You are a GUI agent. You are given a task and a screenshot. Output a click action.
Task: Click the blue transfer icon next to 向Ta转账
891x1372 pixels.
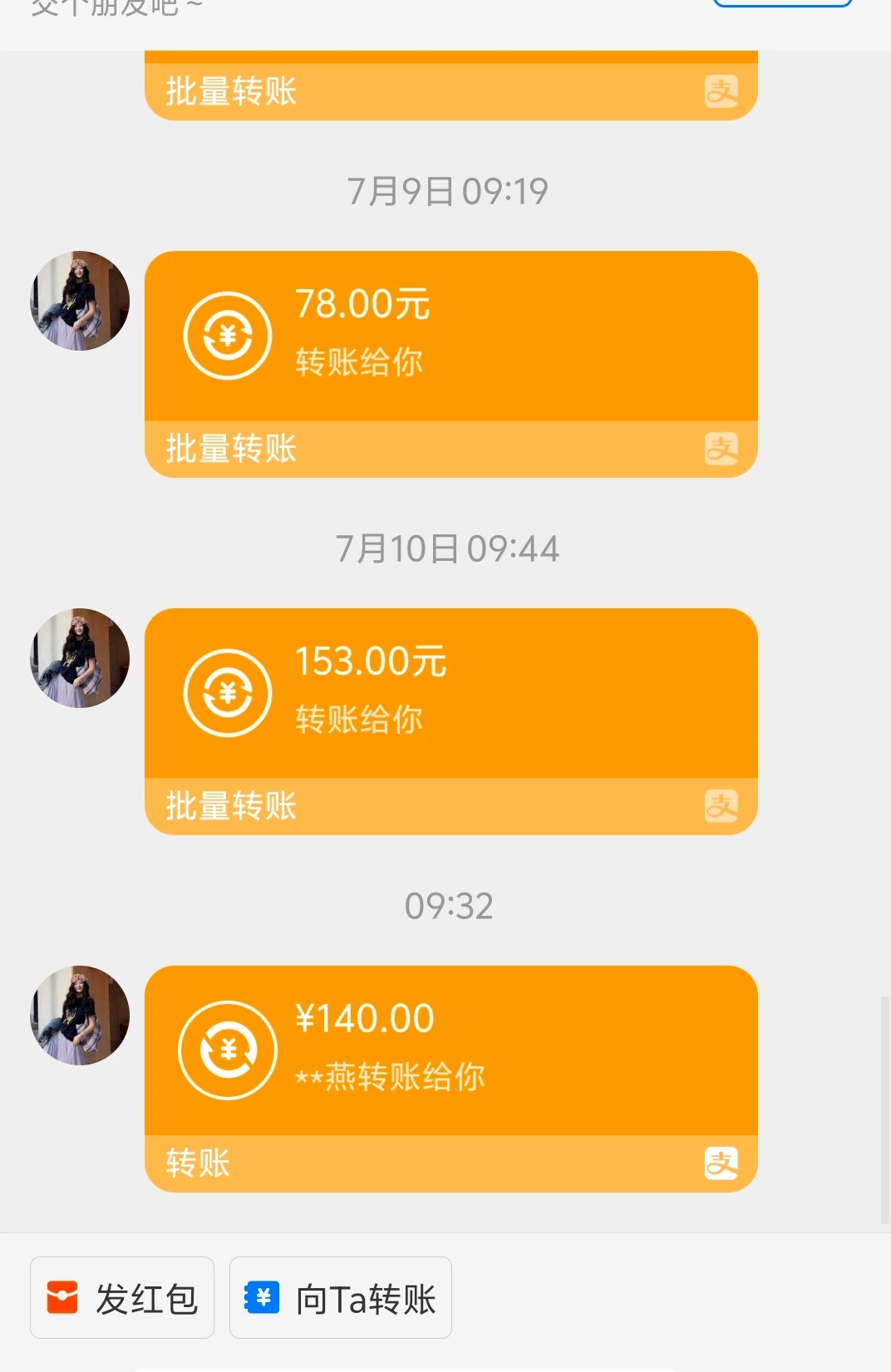pos(263,1297)
